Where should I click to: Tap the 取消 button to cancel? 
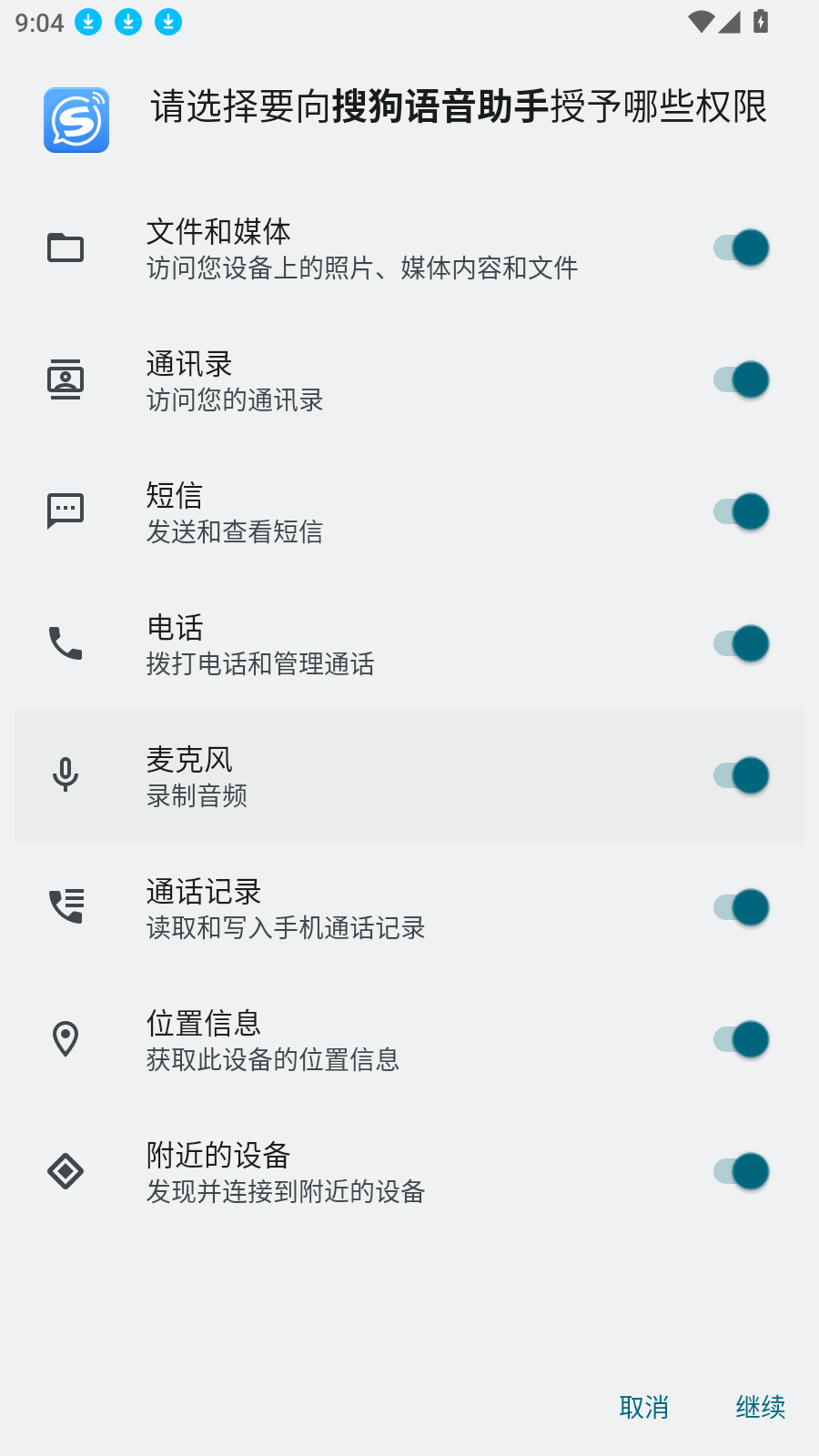pos(644,1408)
